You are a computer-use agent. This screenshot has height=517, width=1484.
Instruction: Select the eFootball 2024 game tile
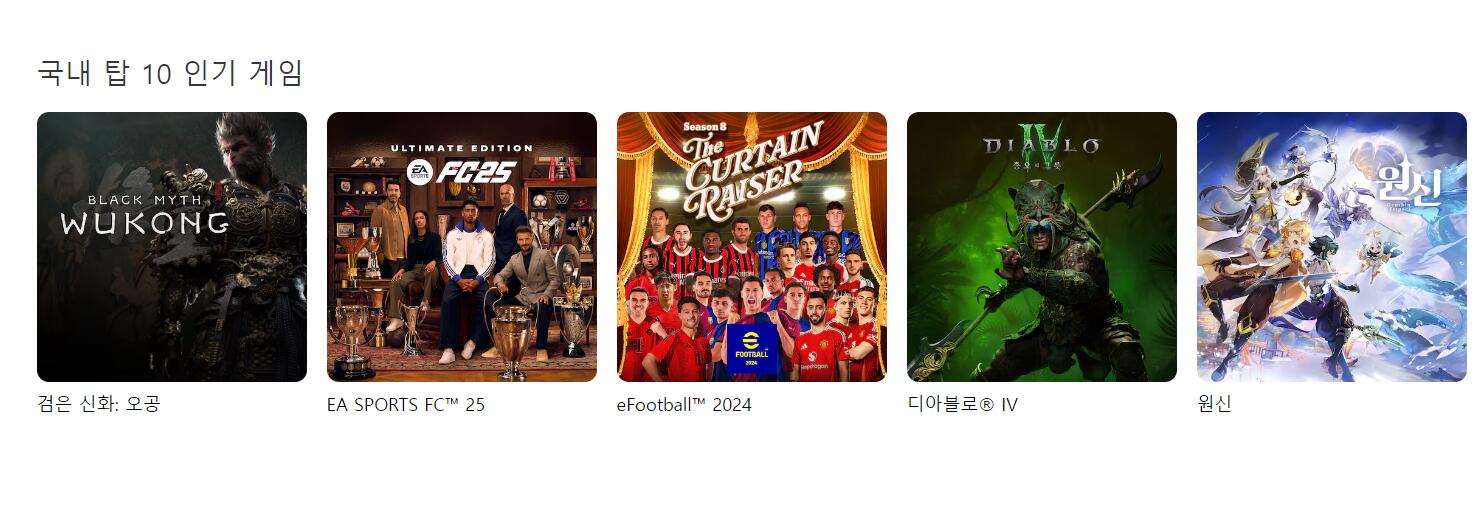752,247
